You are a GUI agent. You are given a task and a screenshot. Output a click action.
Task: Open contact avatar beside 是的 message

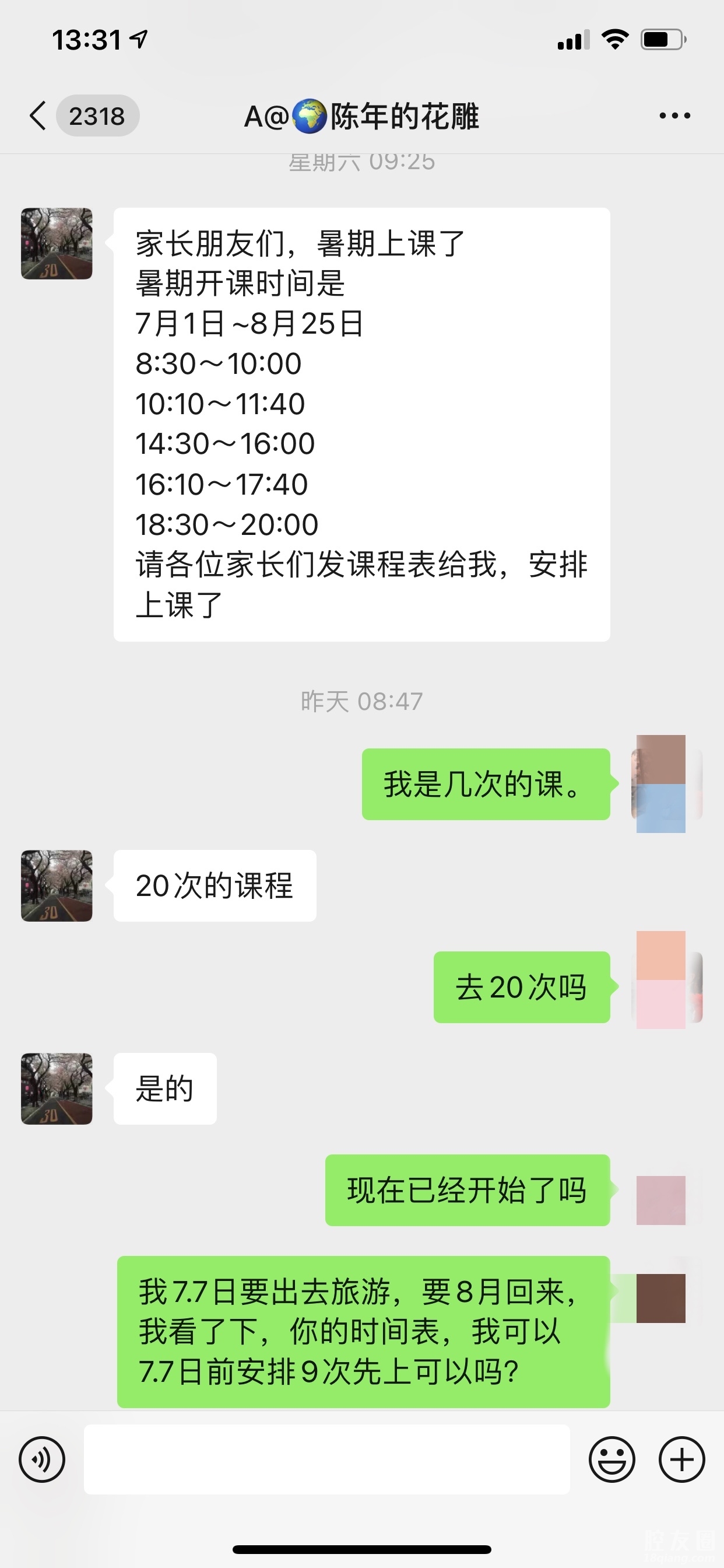pyautogui.click(x=57, y=1088)
